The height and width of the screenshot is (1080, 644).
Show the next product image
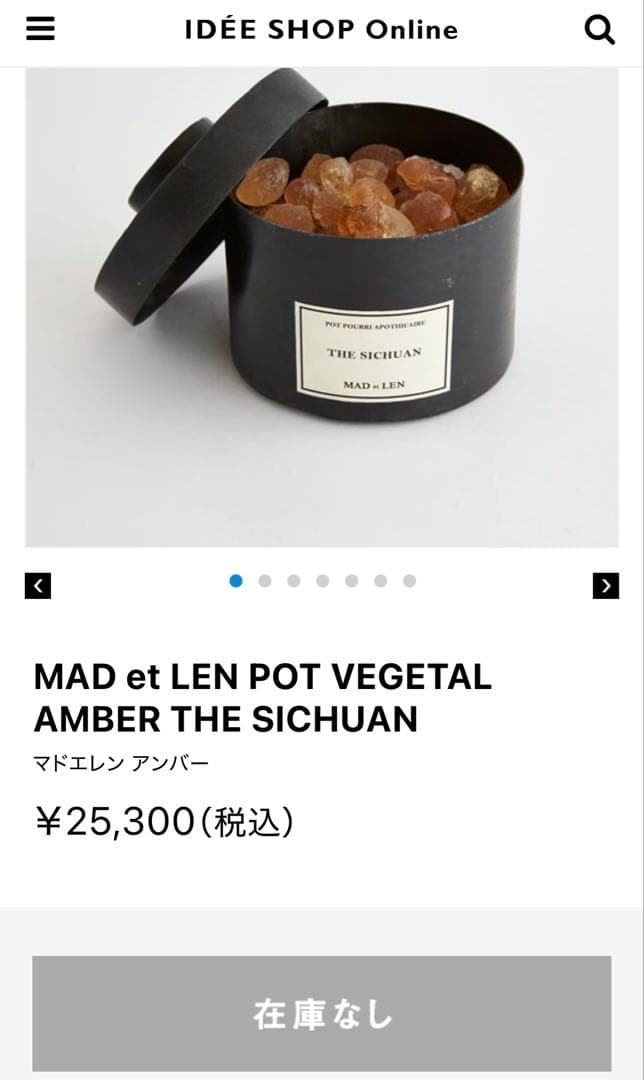[605, 586]
